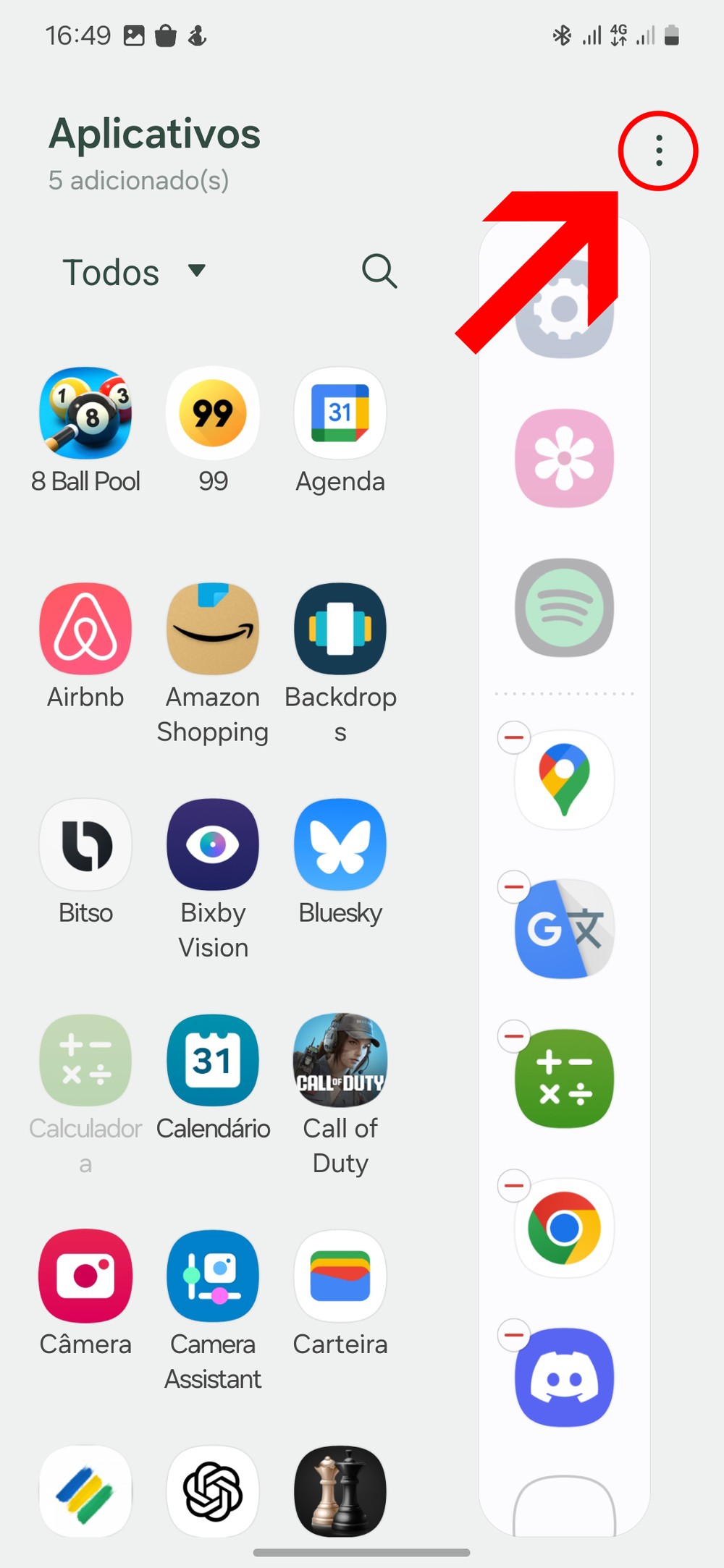Image resolution: width=724 pixels, height=1568 pixels.
Task: Select the Câmera app
Action: (85, 1276)
